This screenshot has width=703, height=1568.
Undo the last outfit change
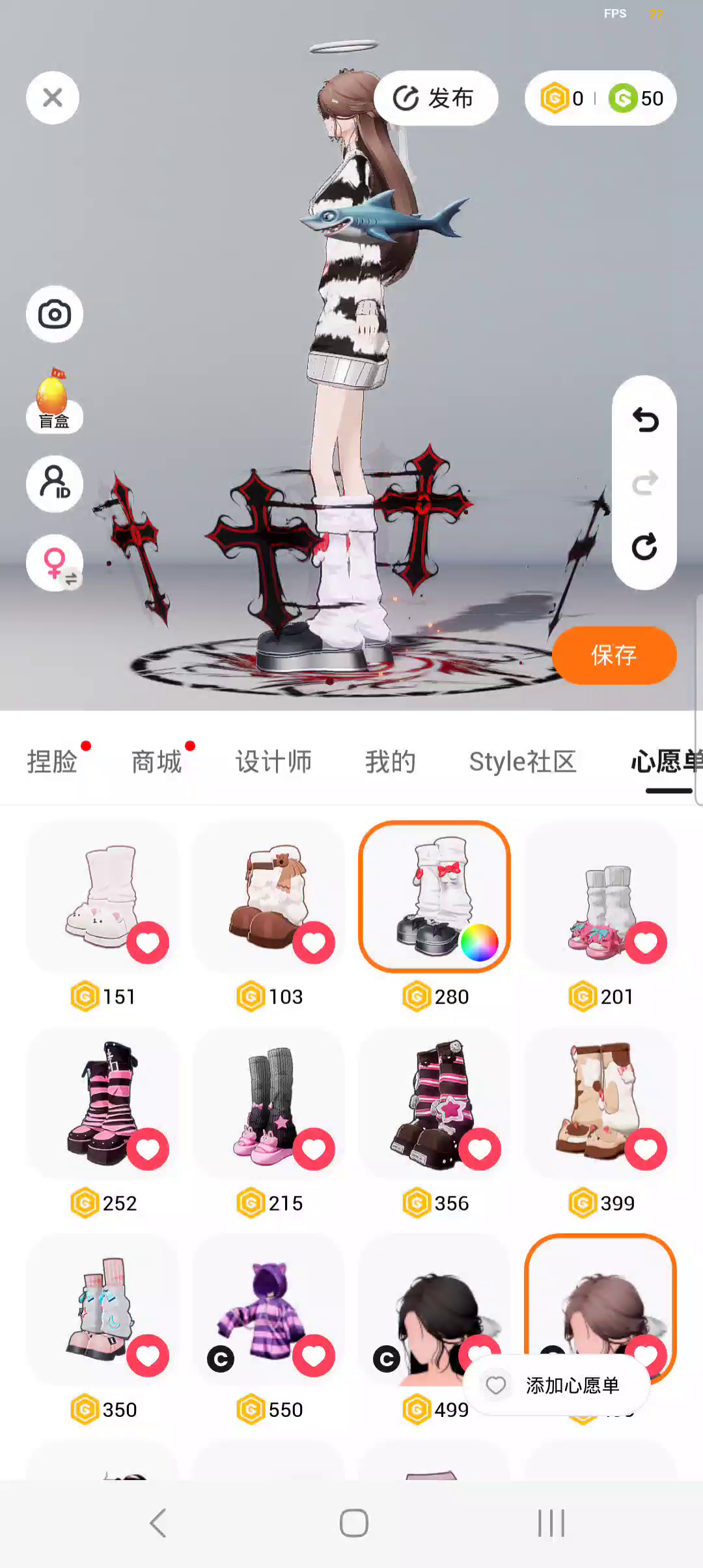click(645, 420)
